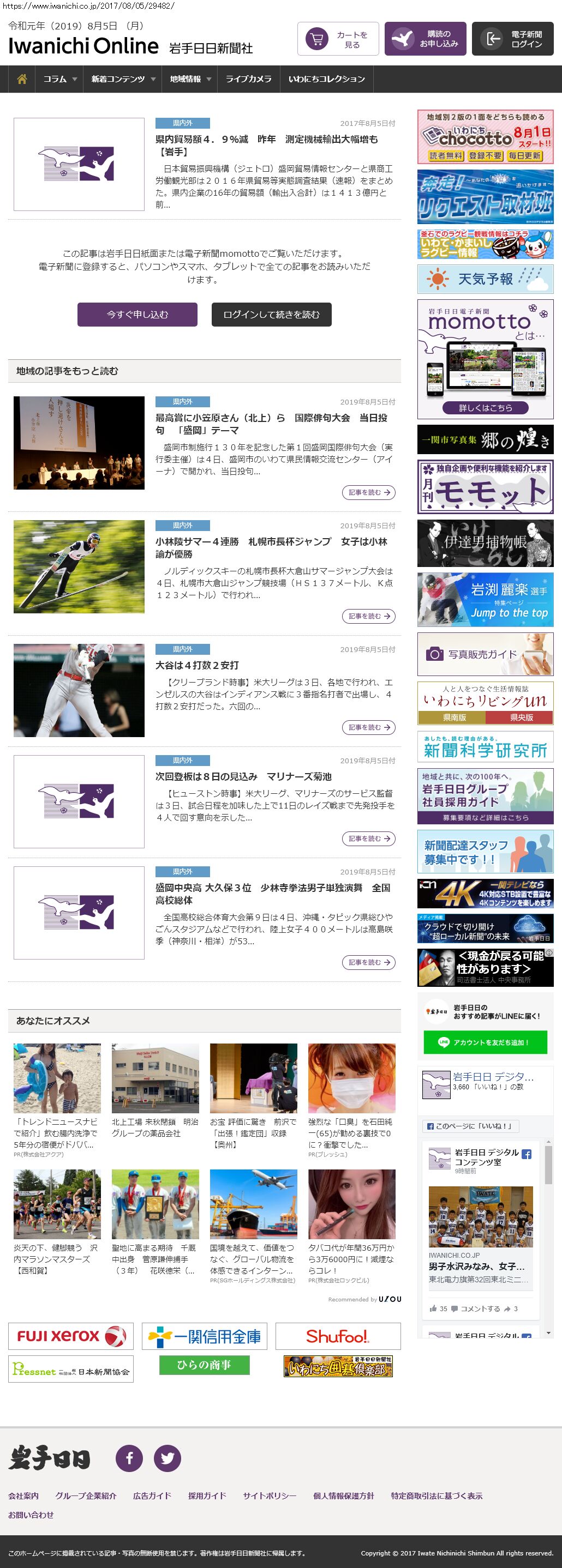Open the 札幌市長杯ジャンプ article thumbnail

[x=79, y=566]
